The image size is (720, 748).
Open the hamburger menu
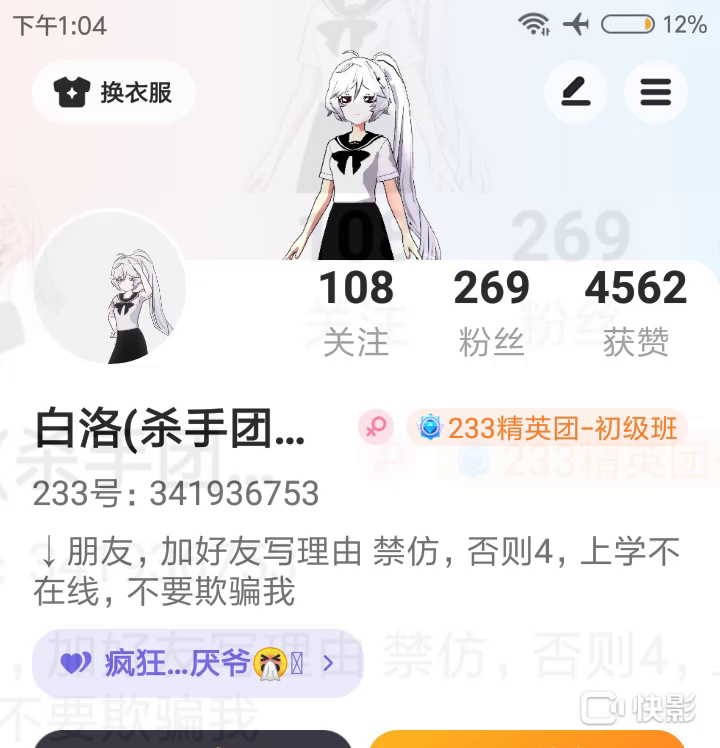[x=655, y=93]
